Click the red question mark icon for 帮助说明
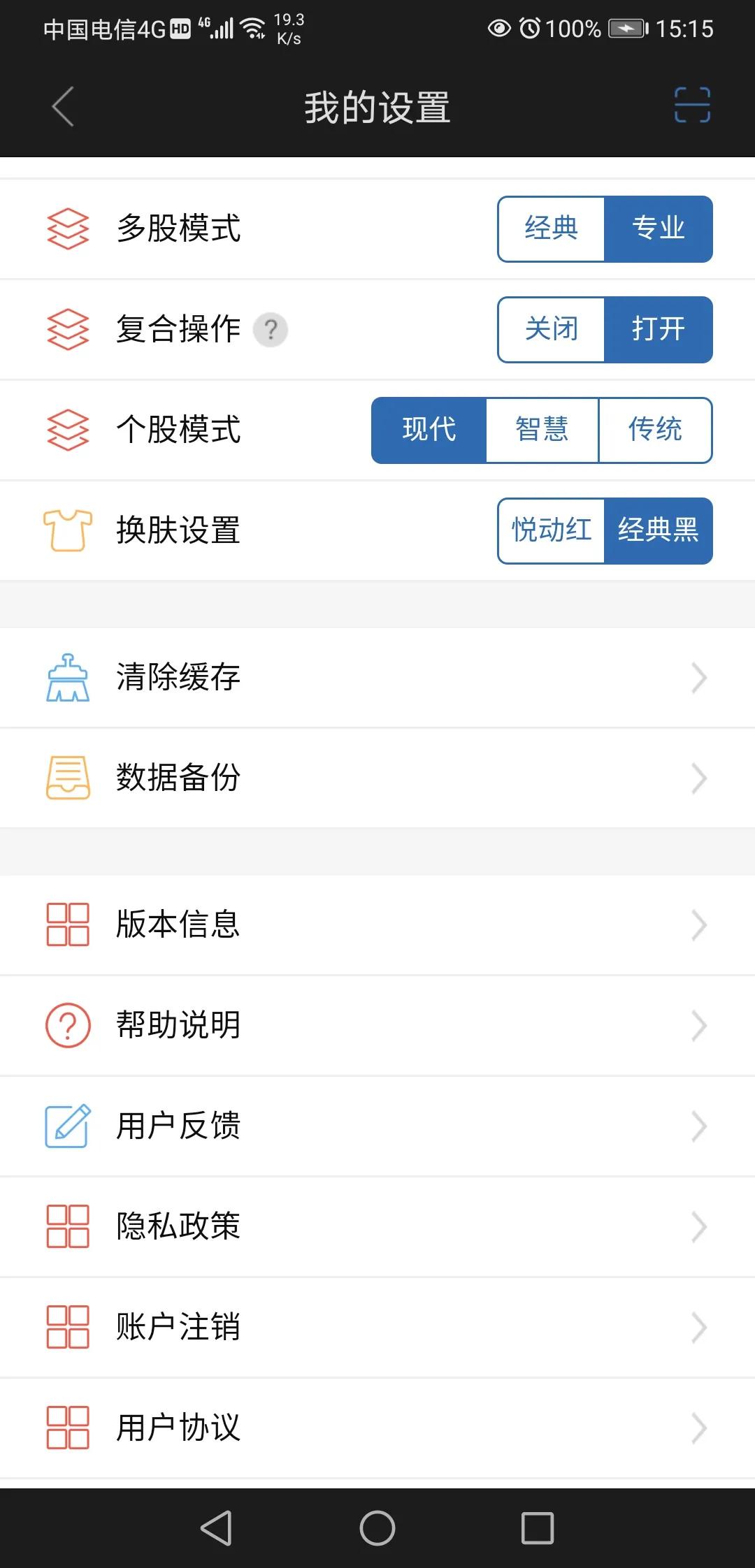 coord(68,1025)
